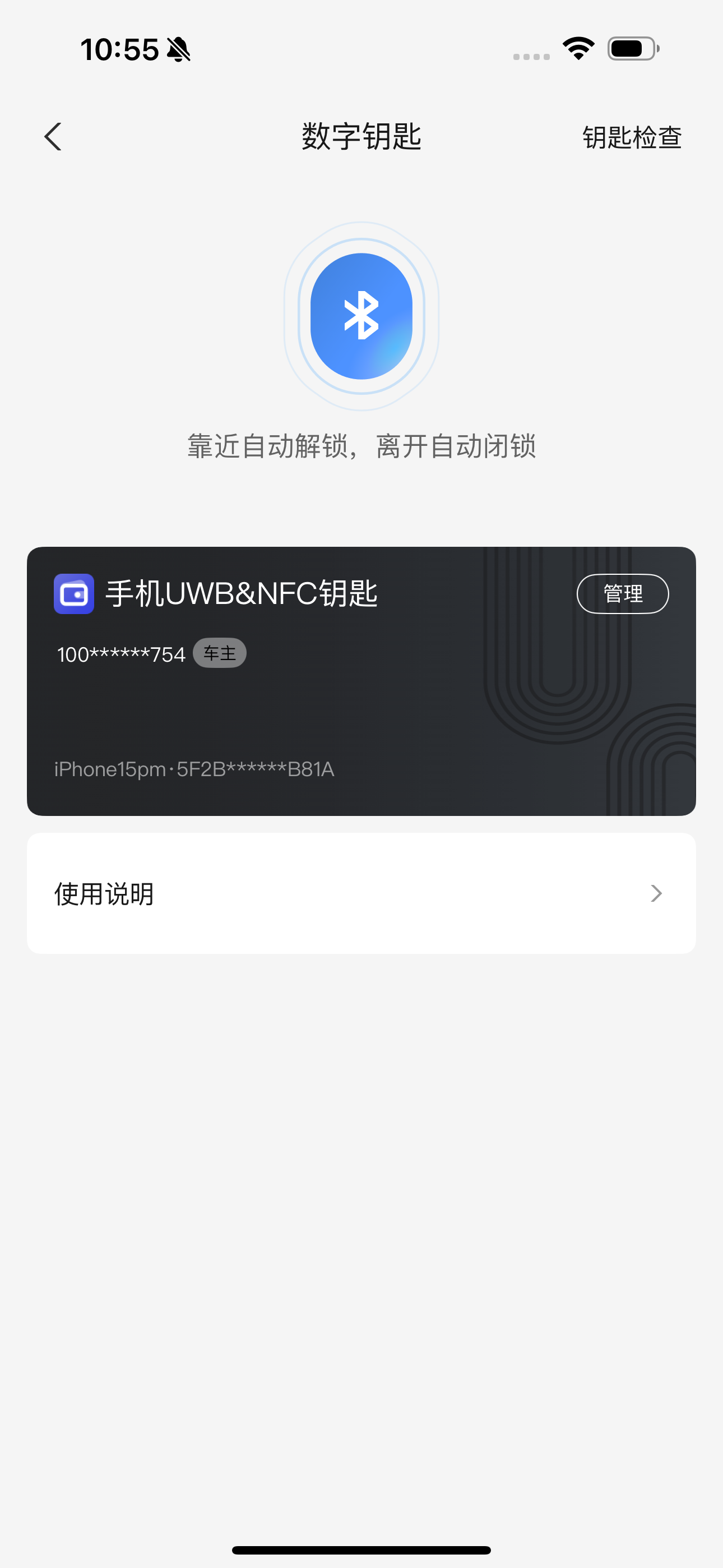Go back from the 数字钥匙 page
This screenshot has width=723, height=1568.
click(54, 136)
